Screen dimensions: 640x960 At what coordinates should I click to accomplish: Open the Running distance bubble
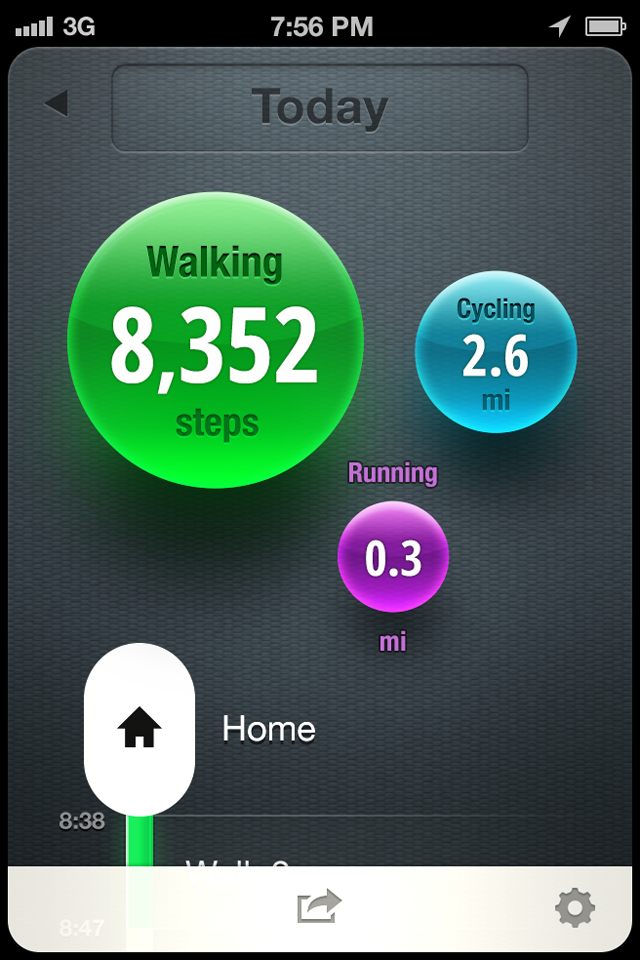393,557
